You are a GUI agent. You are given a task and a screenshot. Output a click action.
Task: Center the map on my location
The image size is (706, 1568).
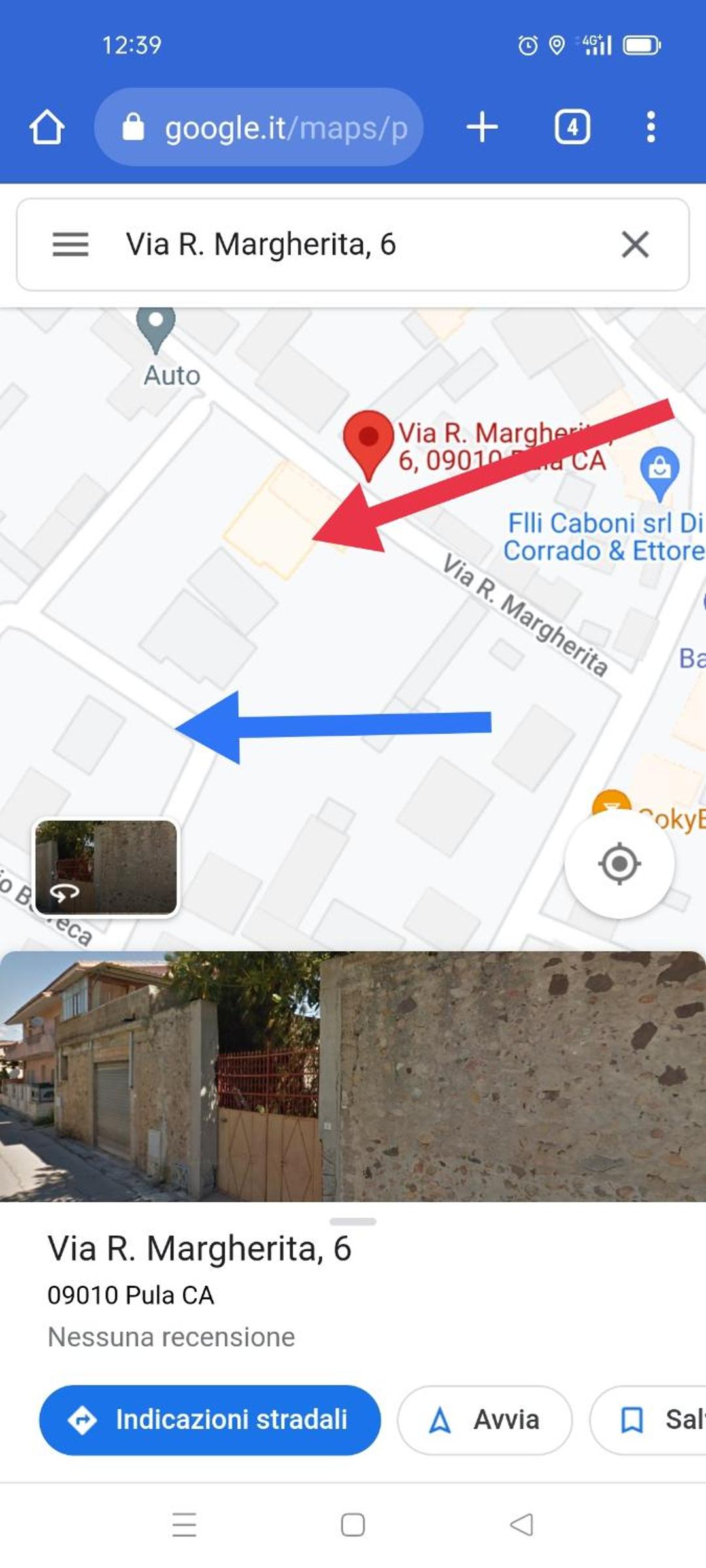click(619, 864)
